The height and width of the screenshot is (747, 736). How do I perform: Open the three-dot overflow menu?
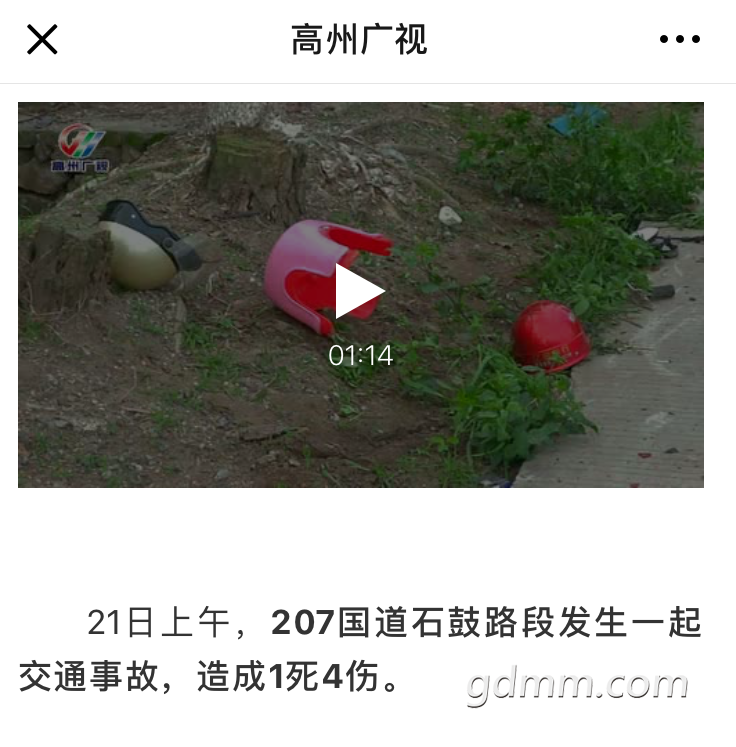tap(680, 40)
